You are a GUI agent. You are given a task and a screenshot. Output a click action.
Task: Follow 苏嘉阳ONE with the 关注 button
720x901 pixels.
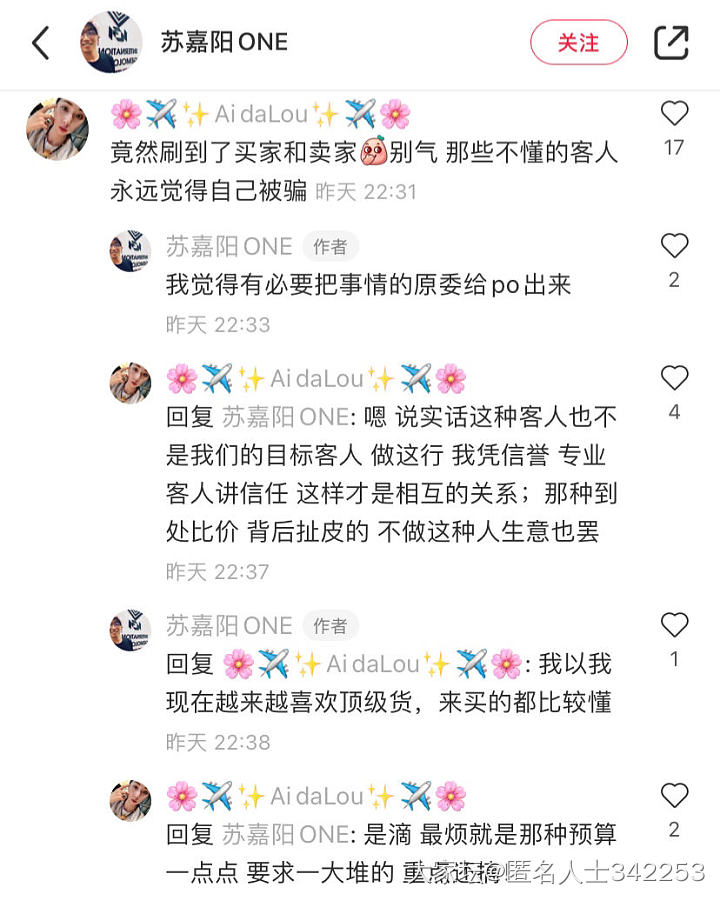click(x=578, y=43)
